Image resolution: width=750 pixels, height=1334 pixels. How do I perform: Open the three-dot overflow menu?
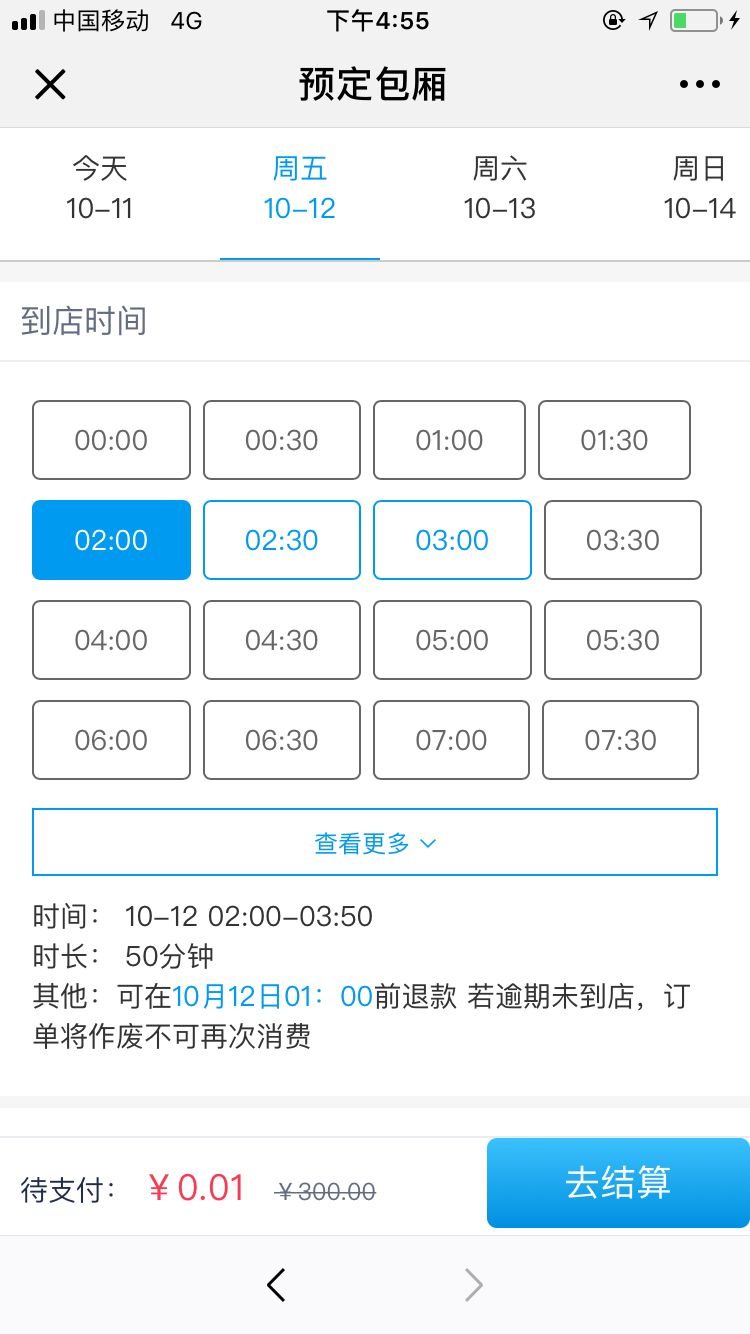pyautogui.click(x=699, y=85)
